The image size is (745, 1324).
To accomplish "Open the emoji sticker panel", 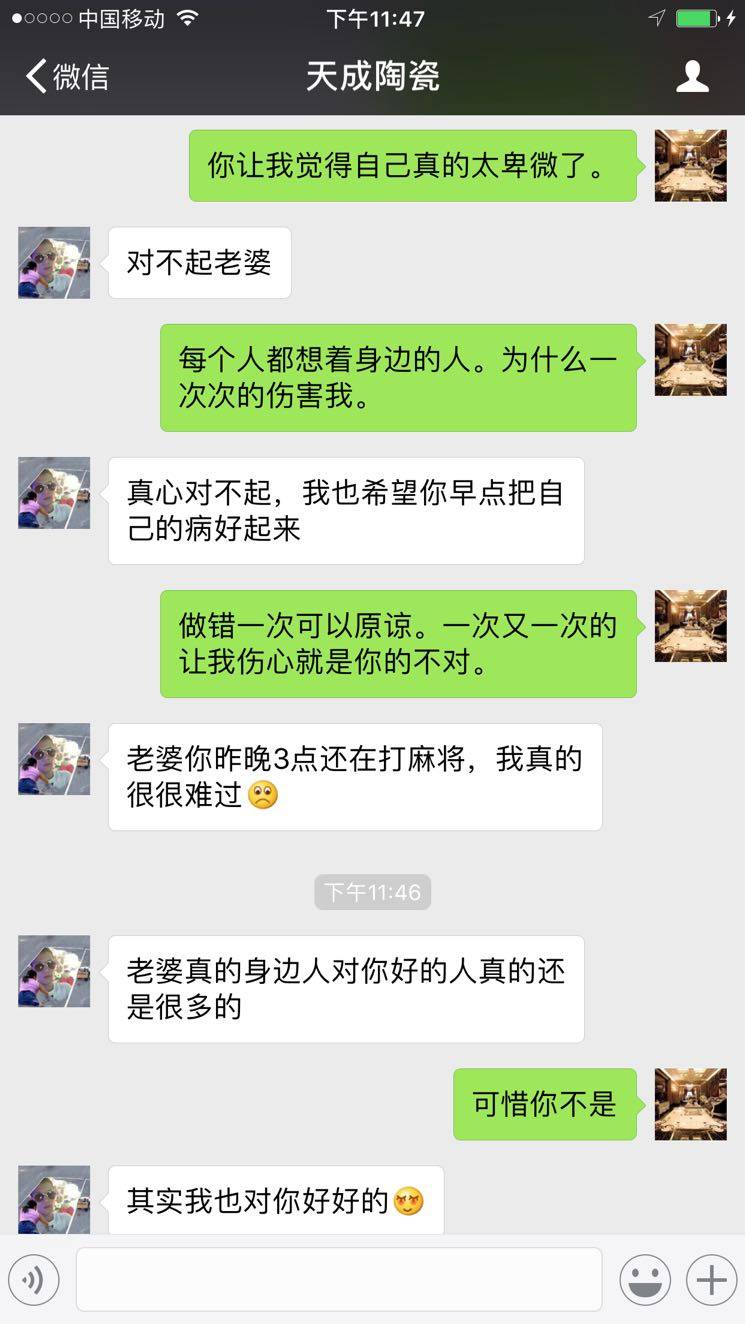I will (x=644, y=1280).
